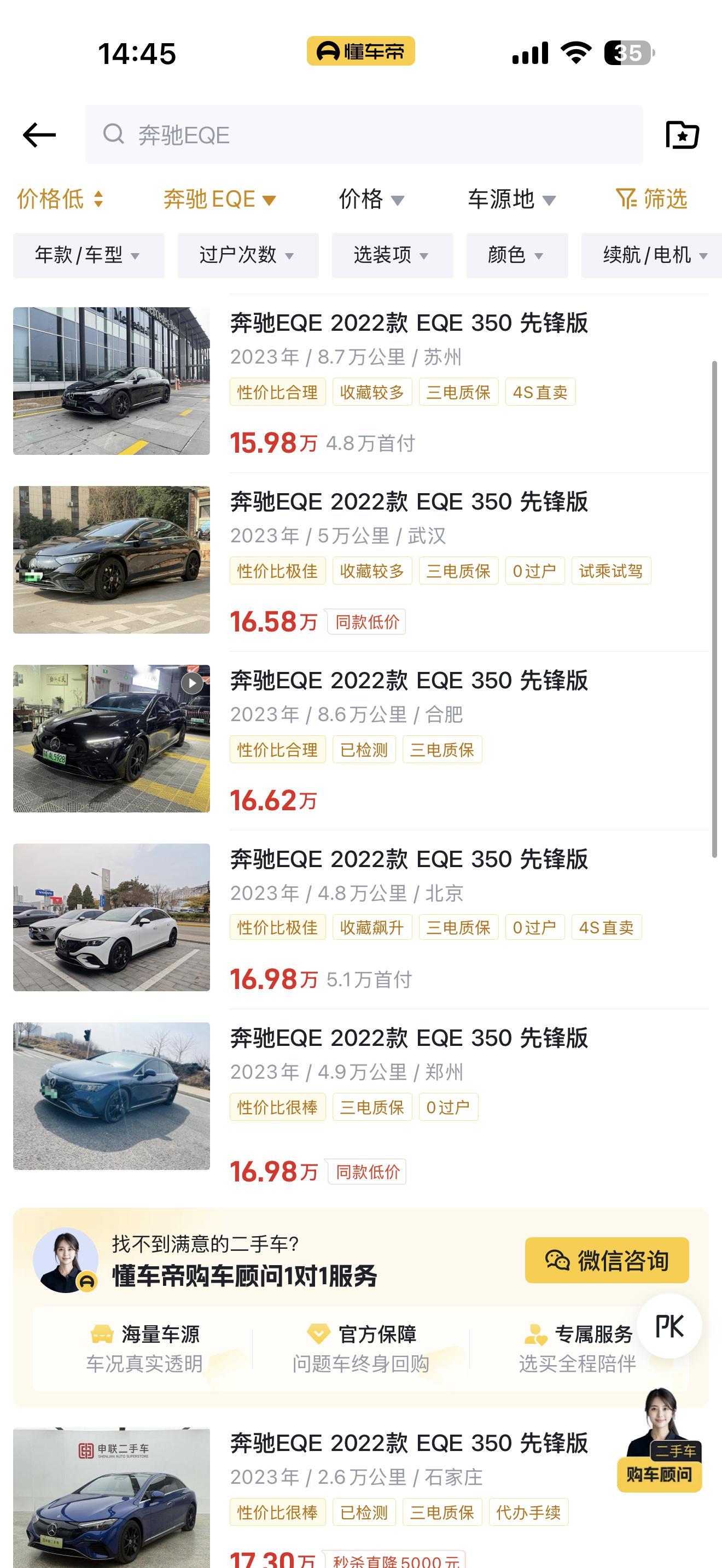The height and width of the screenshot is (1568, 722).
Task: Open the 过户次数 filter chip
Action: [247, 255]
